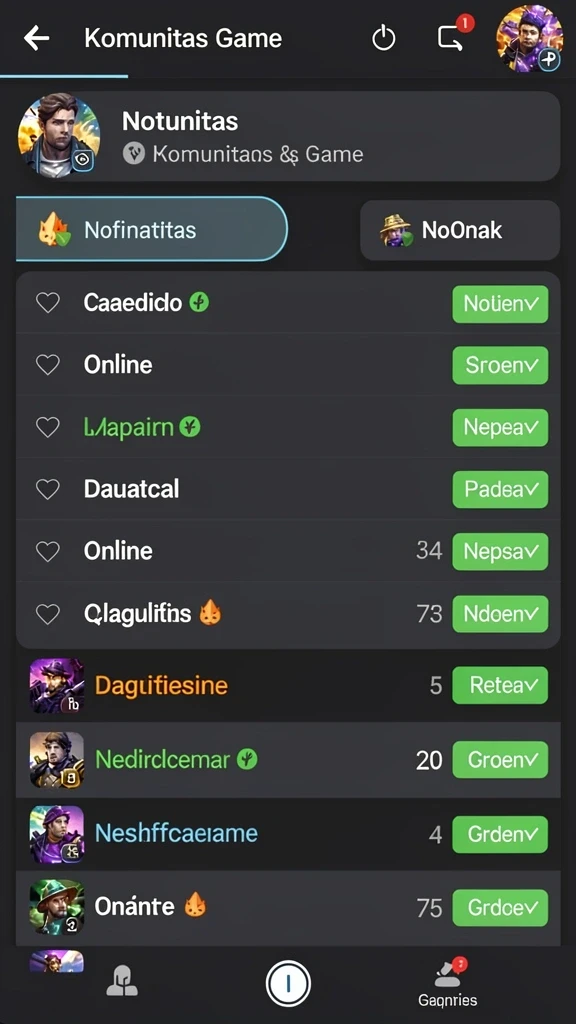Open the Dagtifiesine entry

click(288, 685)
